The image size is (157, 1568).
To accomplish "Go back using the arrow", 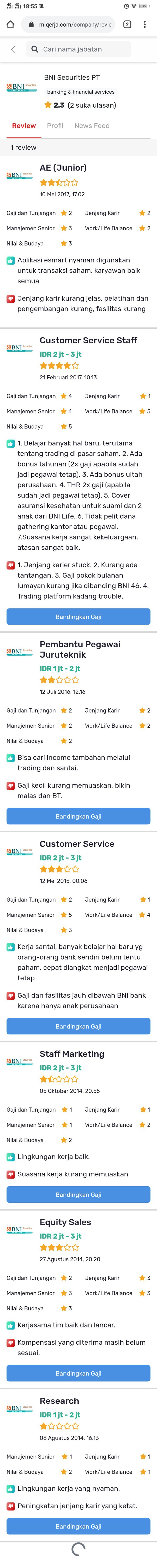I will (13, 49).
